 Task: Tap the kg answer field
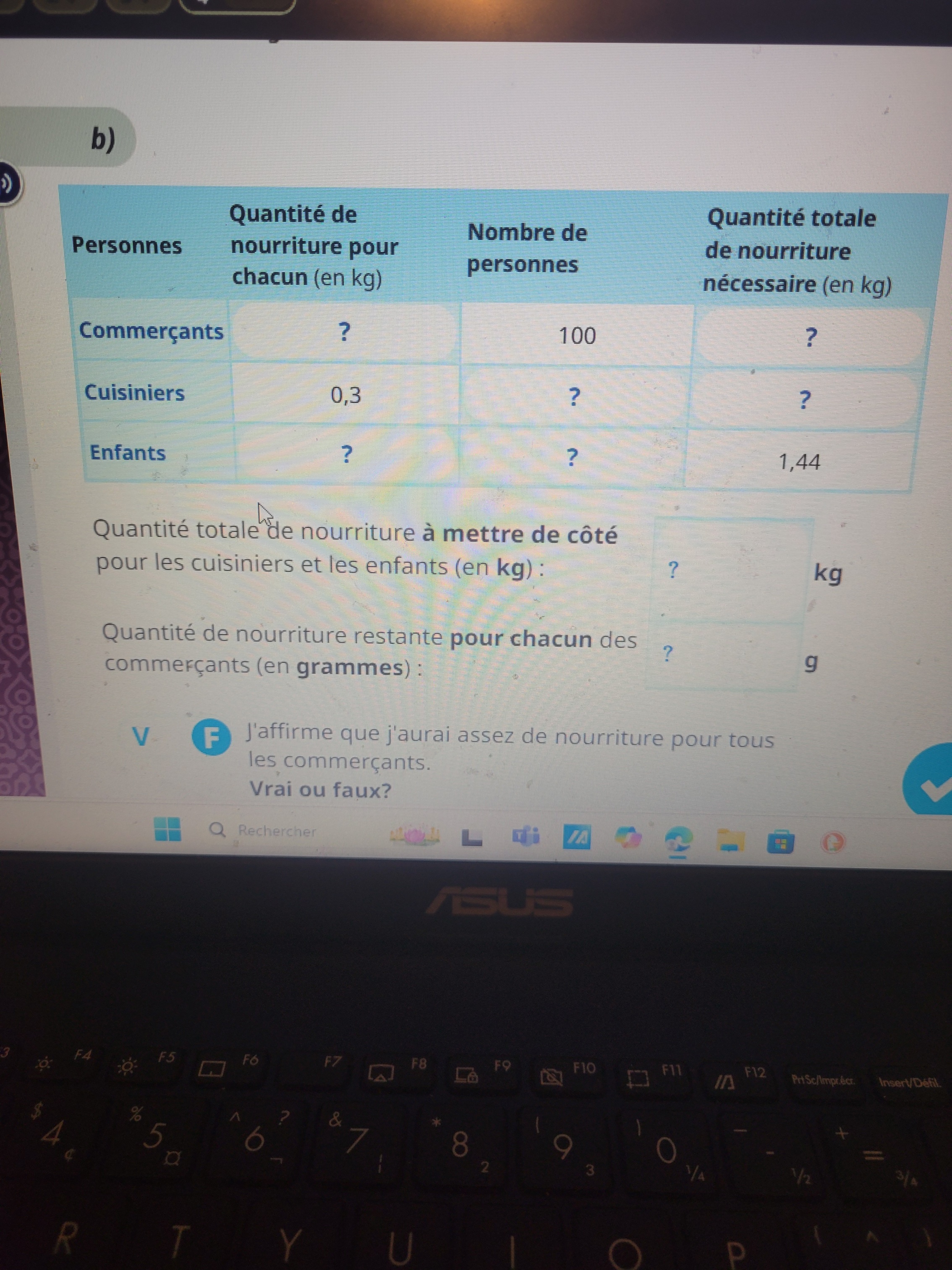729,570
